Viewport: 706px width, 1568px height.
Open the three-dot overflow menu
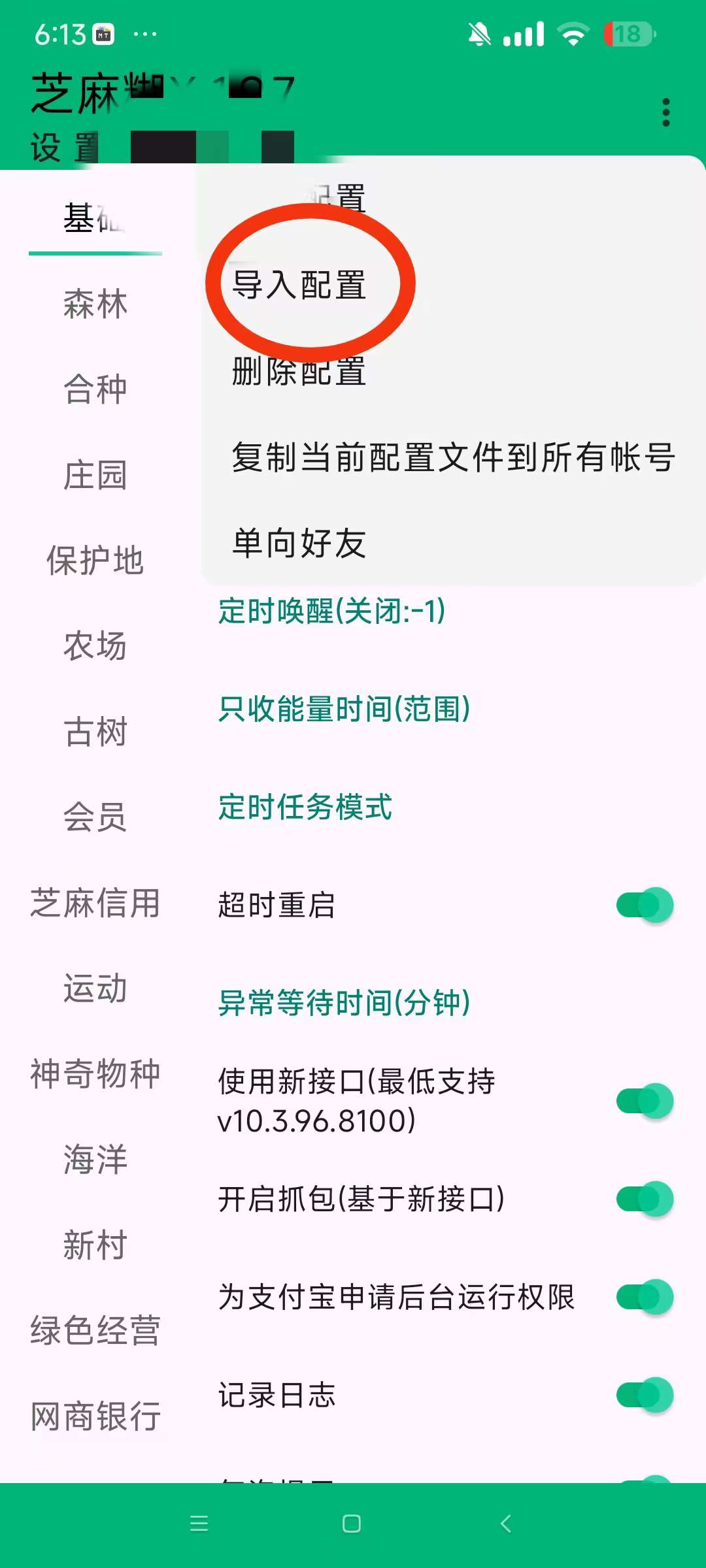[x=665, y=112]
